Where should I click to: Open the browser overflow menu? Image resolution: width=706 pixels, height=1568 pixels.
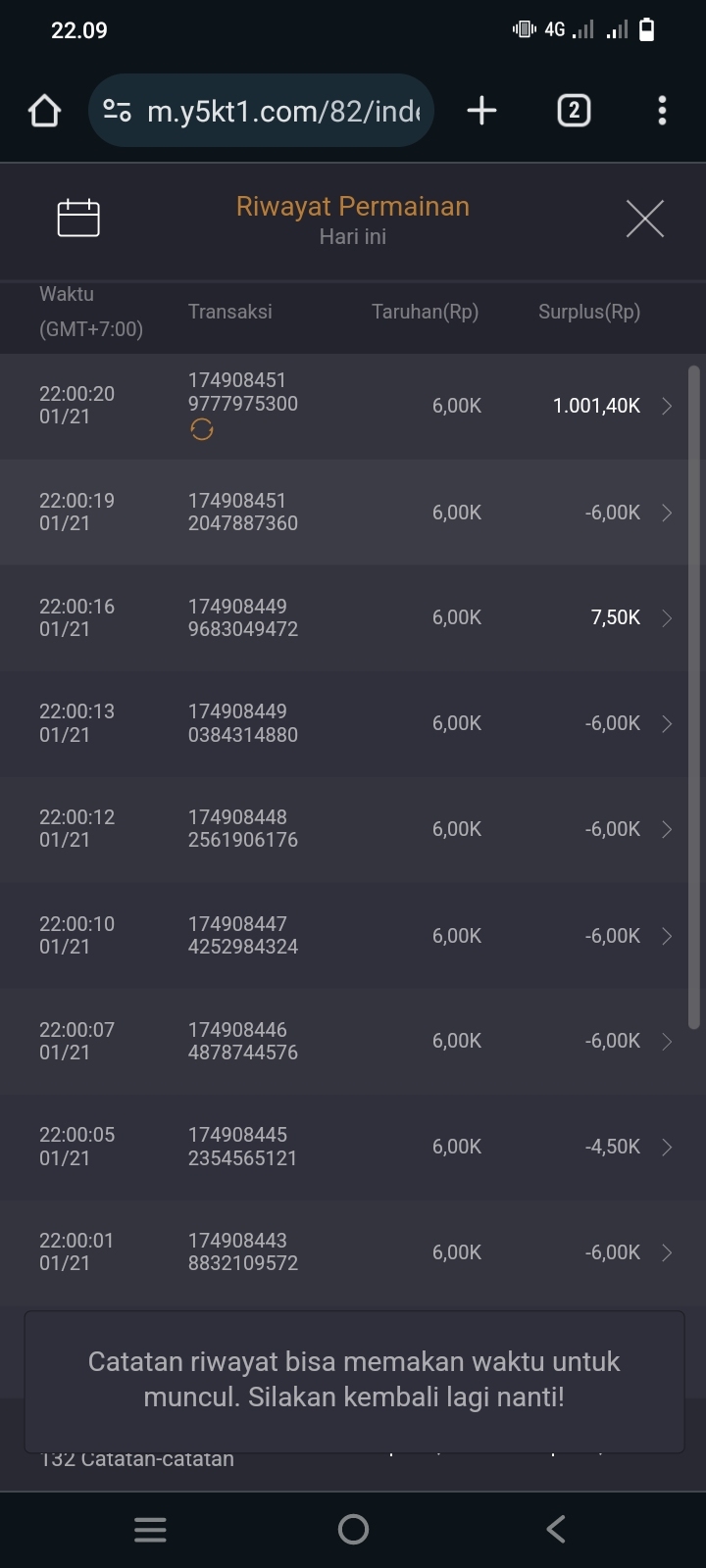coord(662,111)
